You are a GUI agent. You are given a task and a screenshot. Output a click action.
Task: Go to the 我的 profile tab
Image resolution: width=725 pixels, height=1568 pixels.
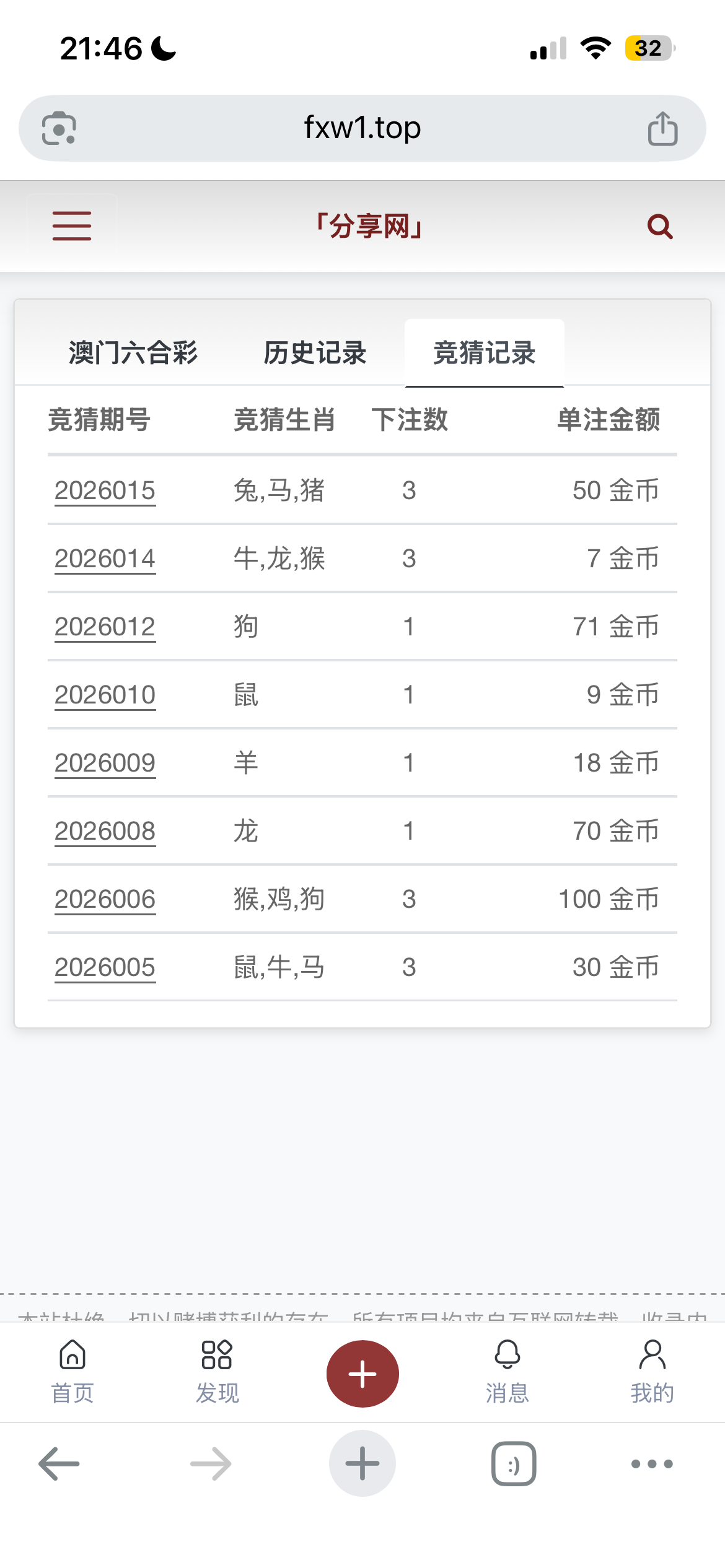pos(652,1371)
